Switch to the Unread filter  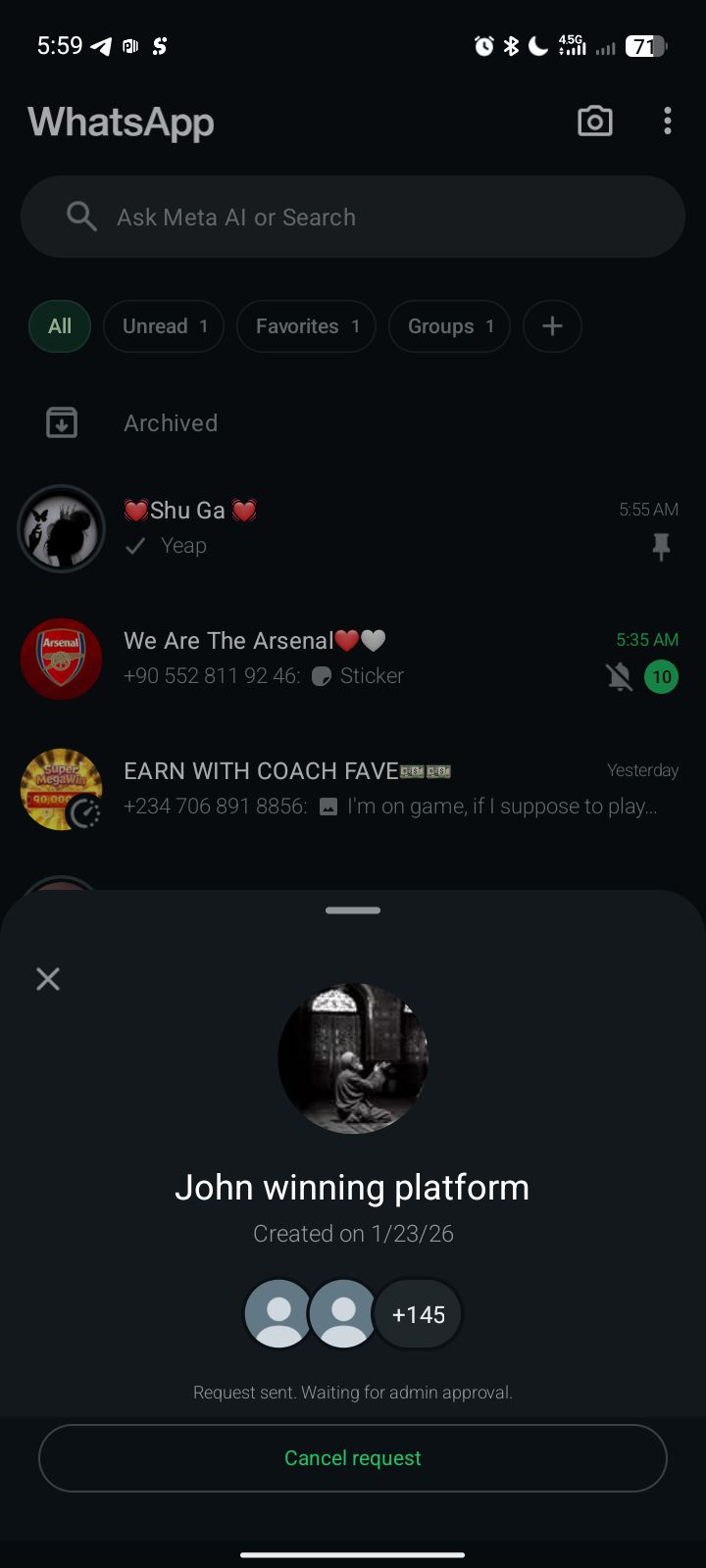[x=164, y=326]
